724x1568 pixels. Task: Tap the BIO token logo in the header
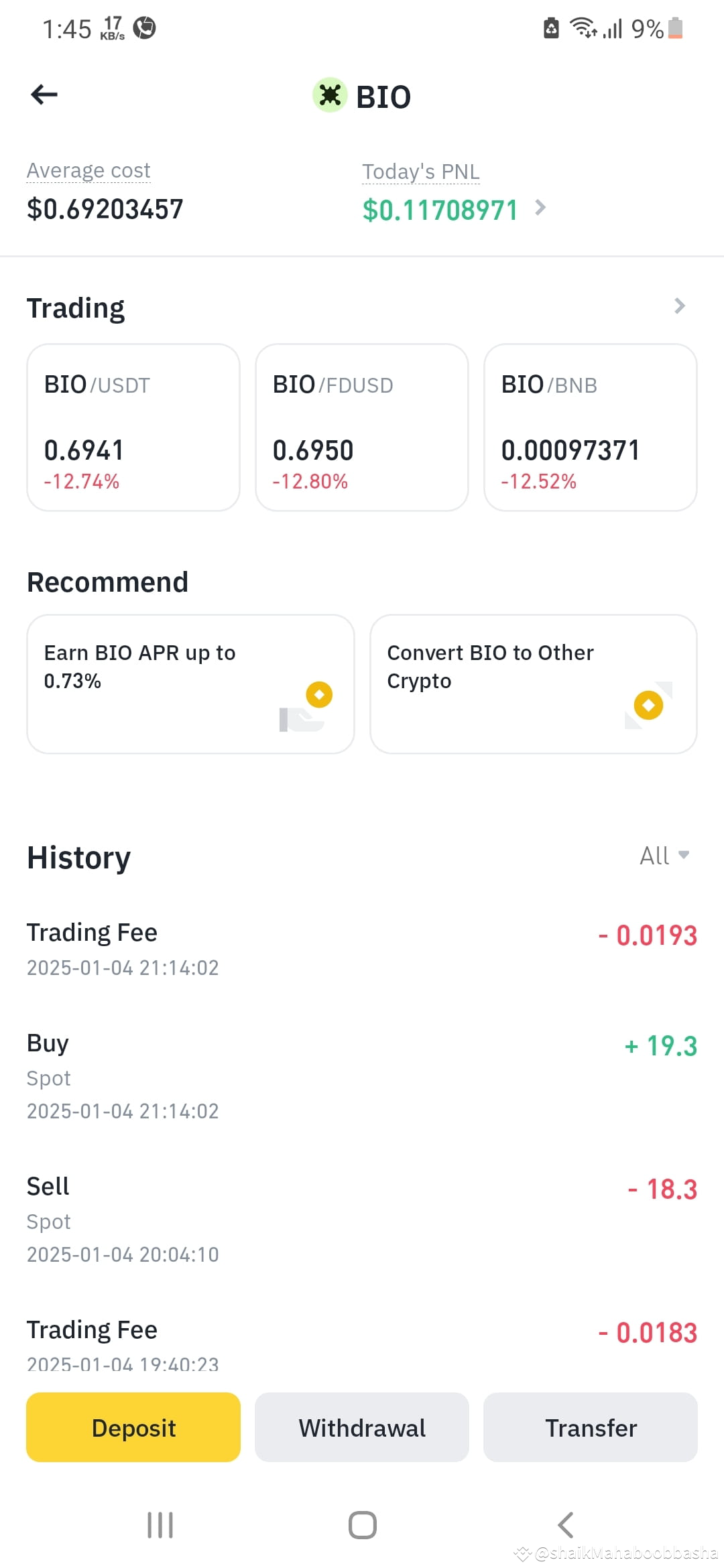pos(330,96)
